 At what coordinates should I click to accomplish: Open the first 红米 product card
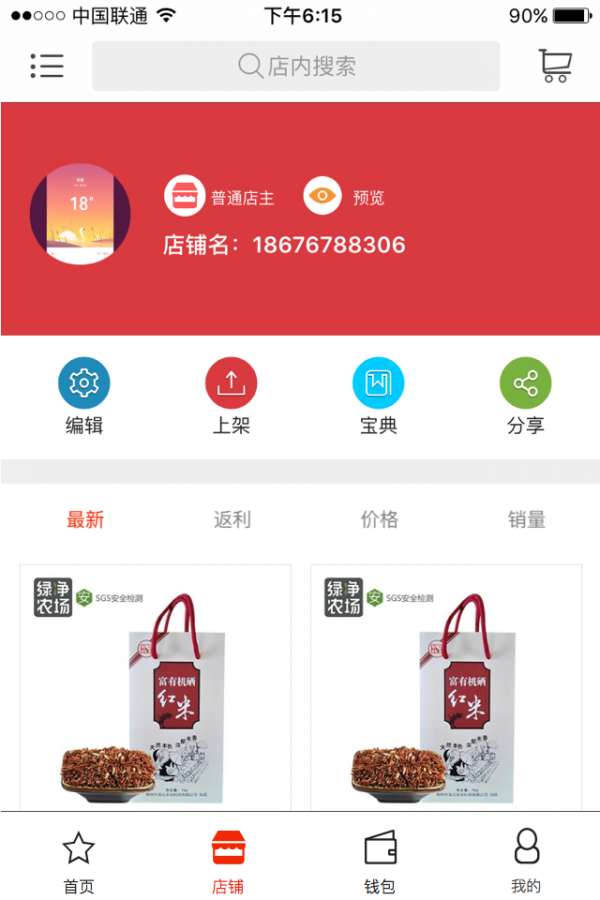tap(155, 688)
